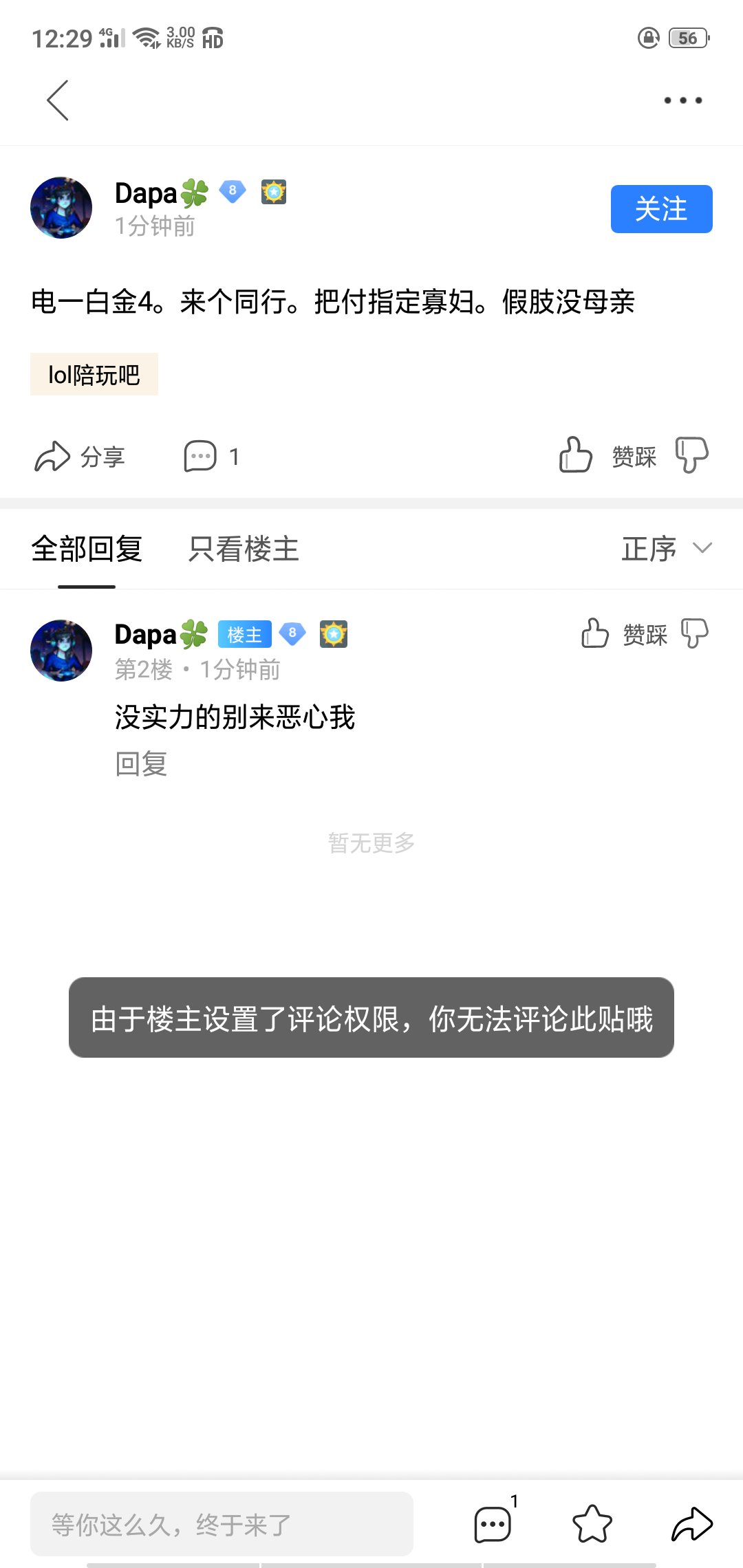Screen dimensions: 743x1568
Task: Open the lol陪玩吧 forum tag
Action: (x=94, y=375)
